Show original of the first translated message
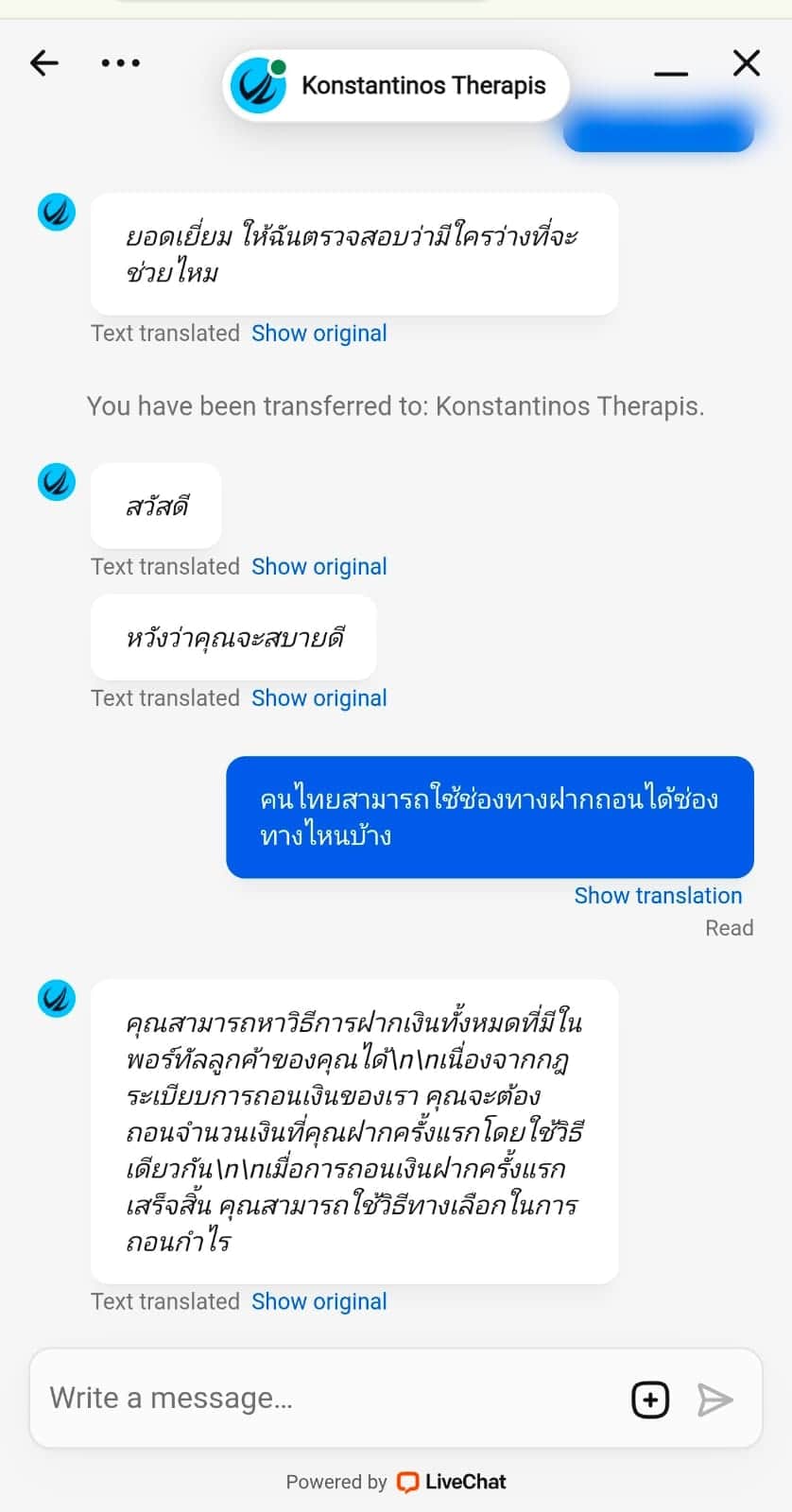Screen dimensions: 792x1512 (319, 333)
